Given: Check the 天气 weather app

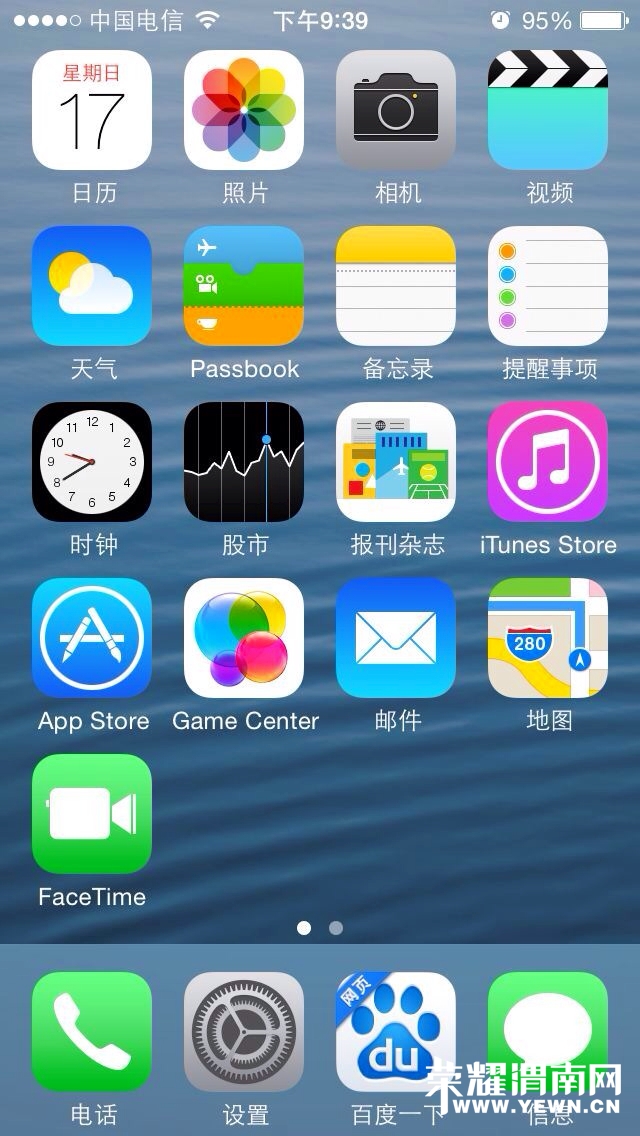Looking at the screenshot, I should [x=92, y=286].
